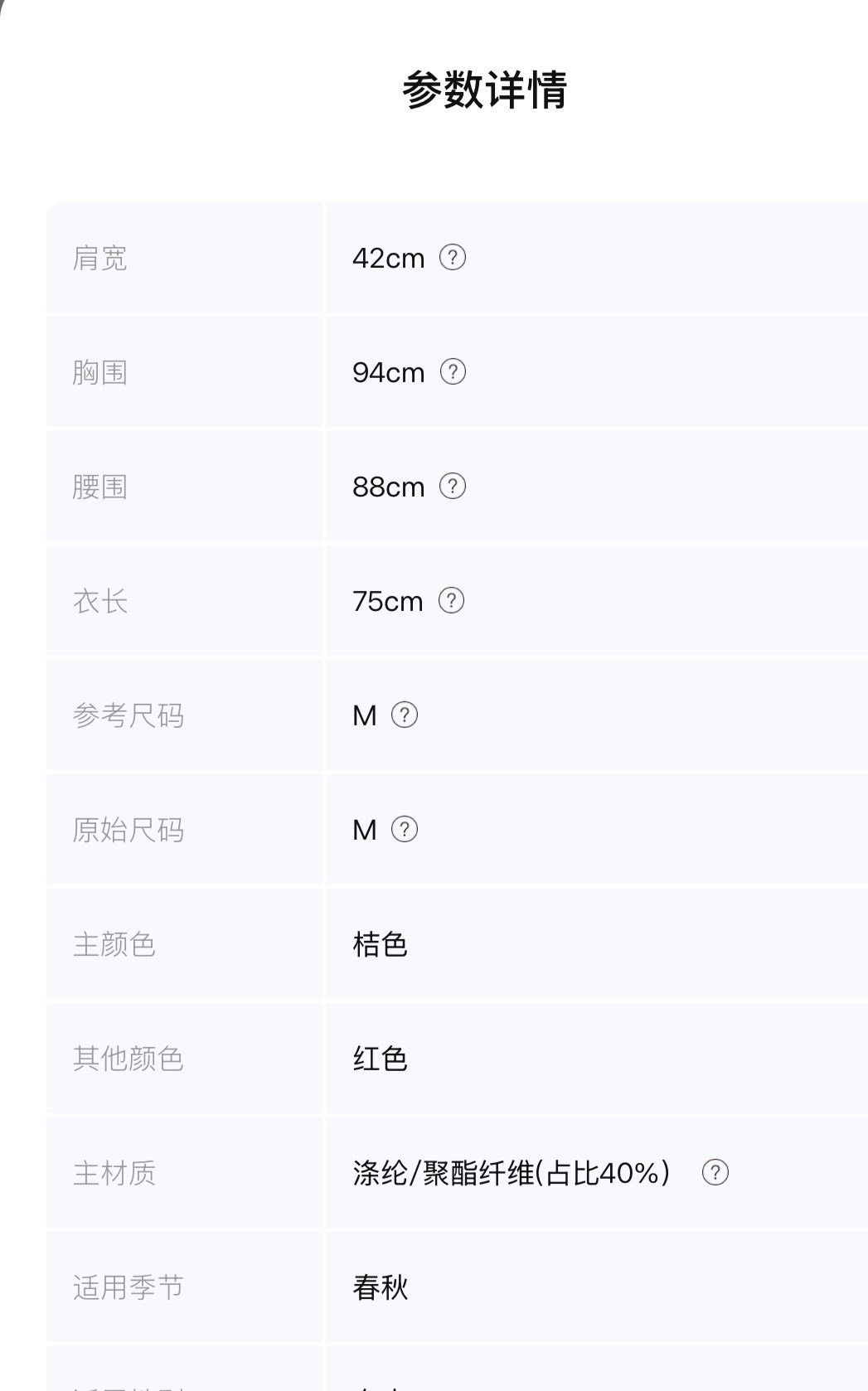The width and height of the screenshot is (868, 1391).
Task: Tap the question mark beside 原始尺码
Action: point(404,830)
